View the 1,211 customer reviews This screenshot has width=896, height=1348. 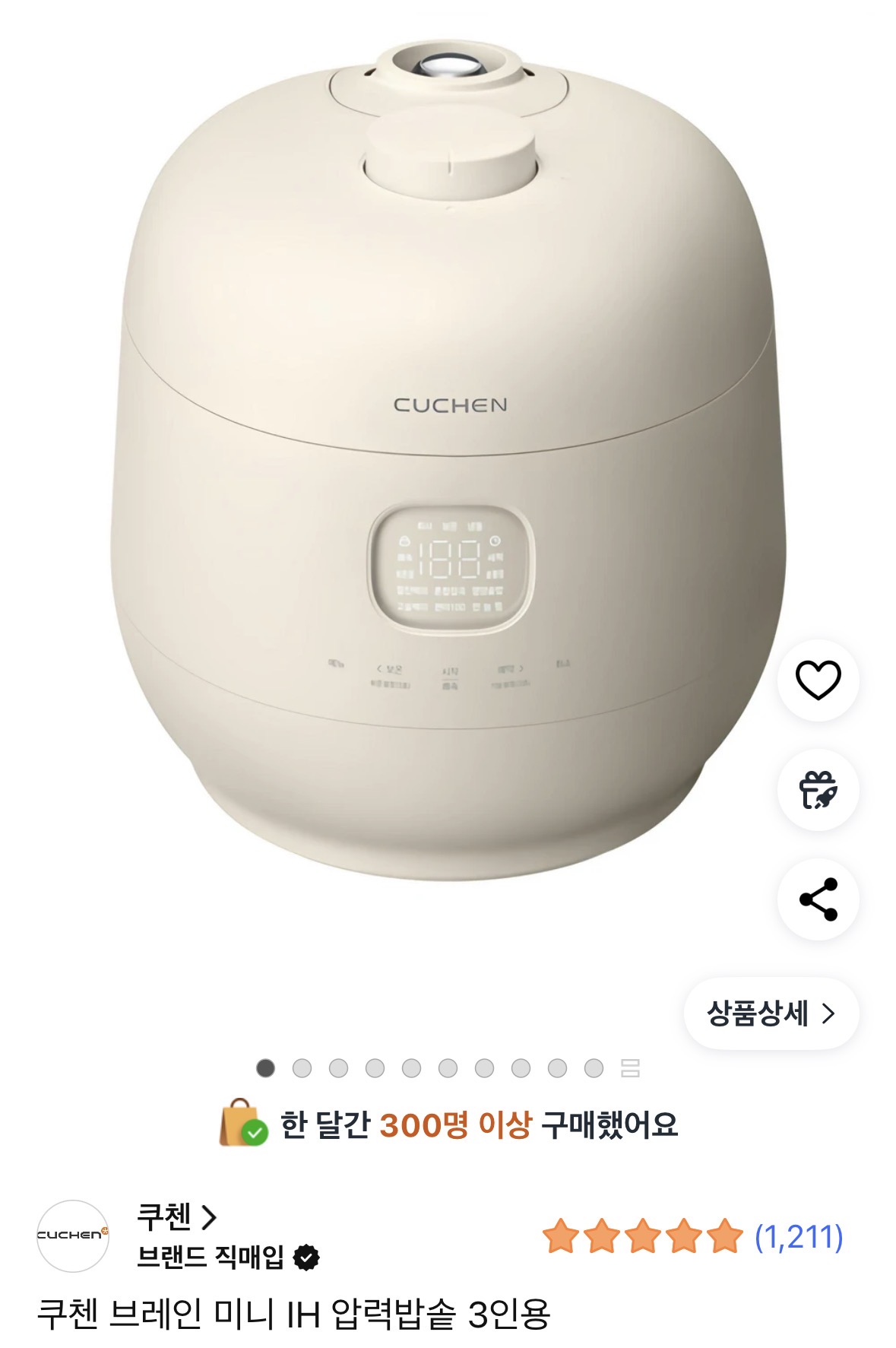(798, 1237)
